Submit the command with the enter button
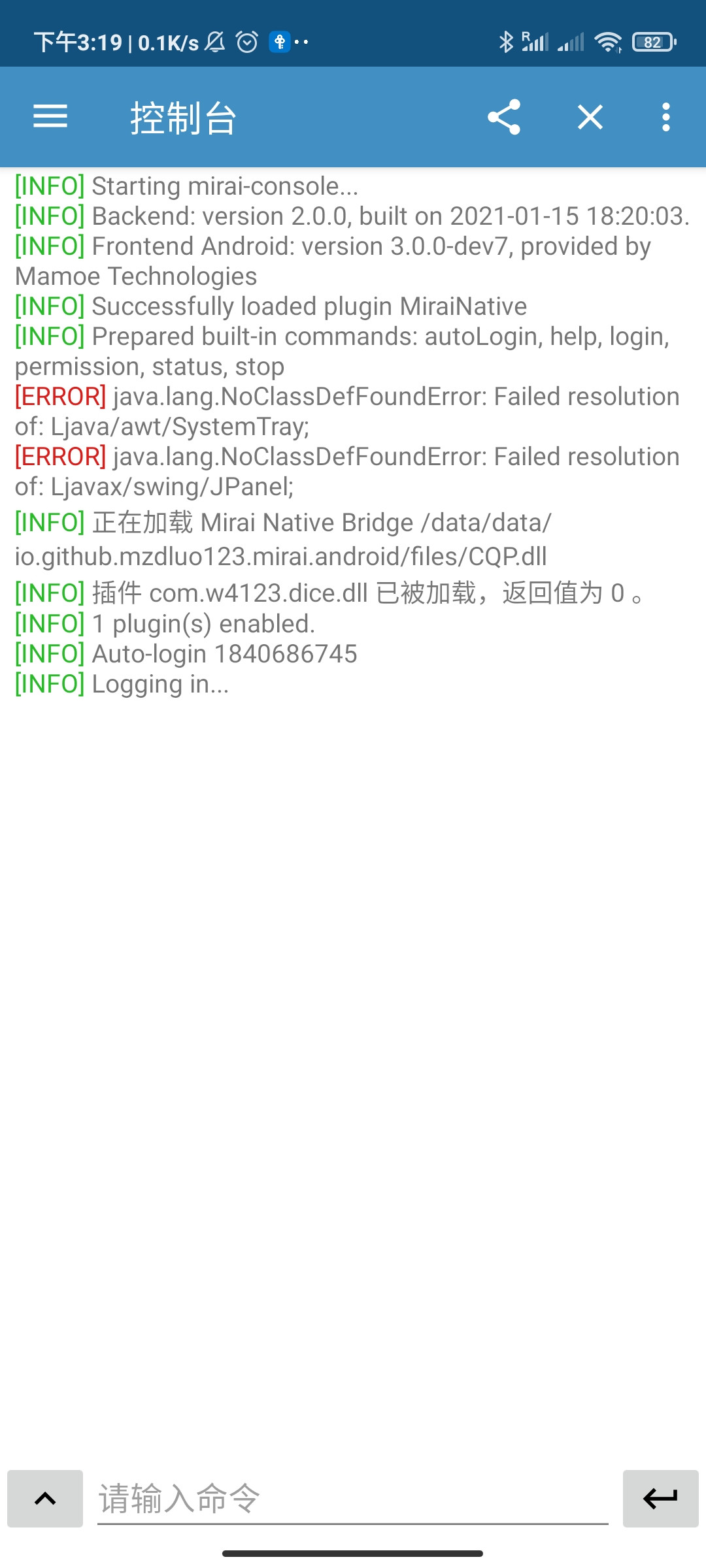The height and width of the screenshot is (1568, 706). point(660,1498)
